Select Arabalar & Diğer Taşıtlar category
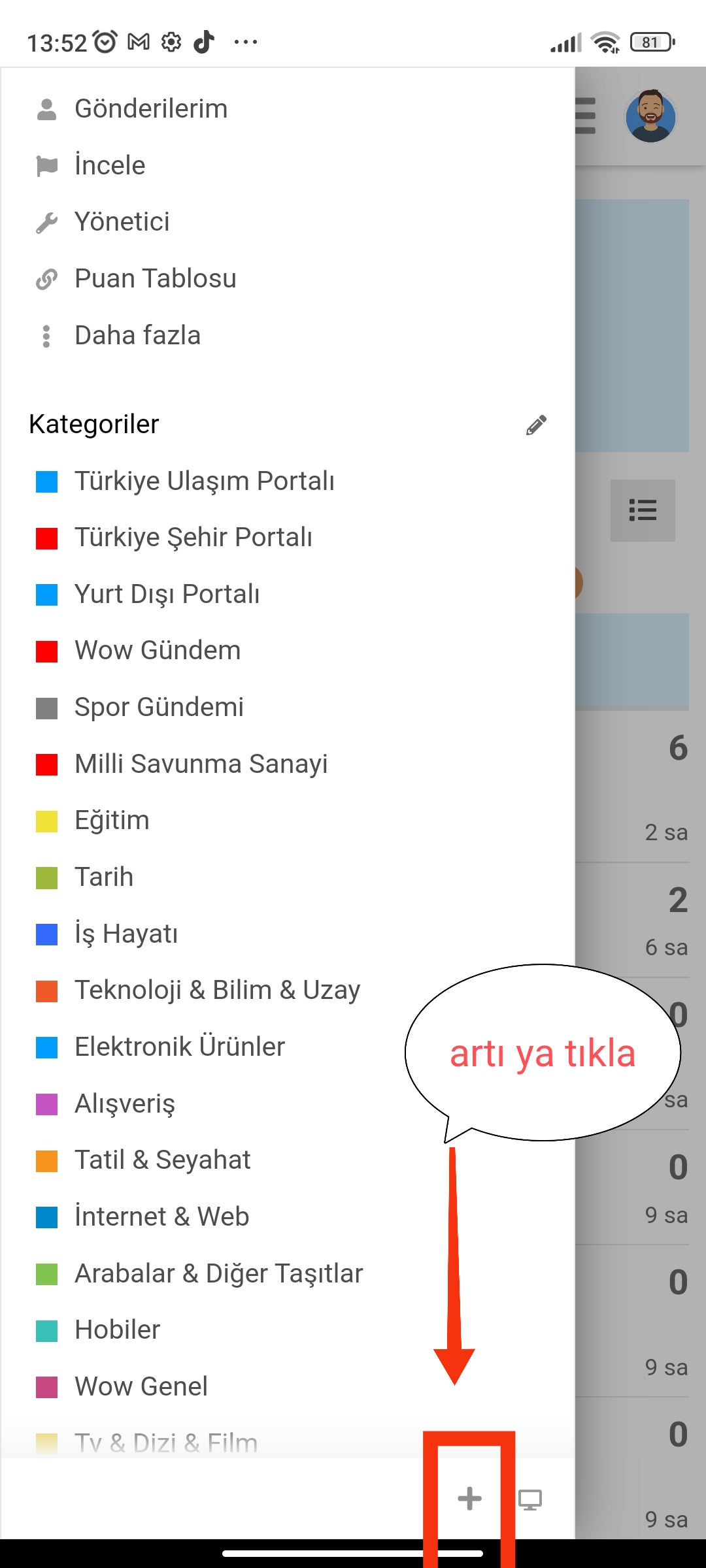The image size is (706, 1568). pyautogui.click(x=218, y=1273)
